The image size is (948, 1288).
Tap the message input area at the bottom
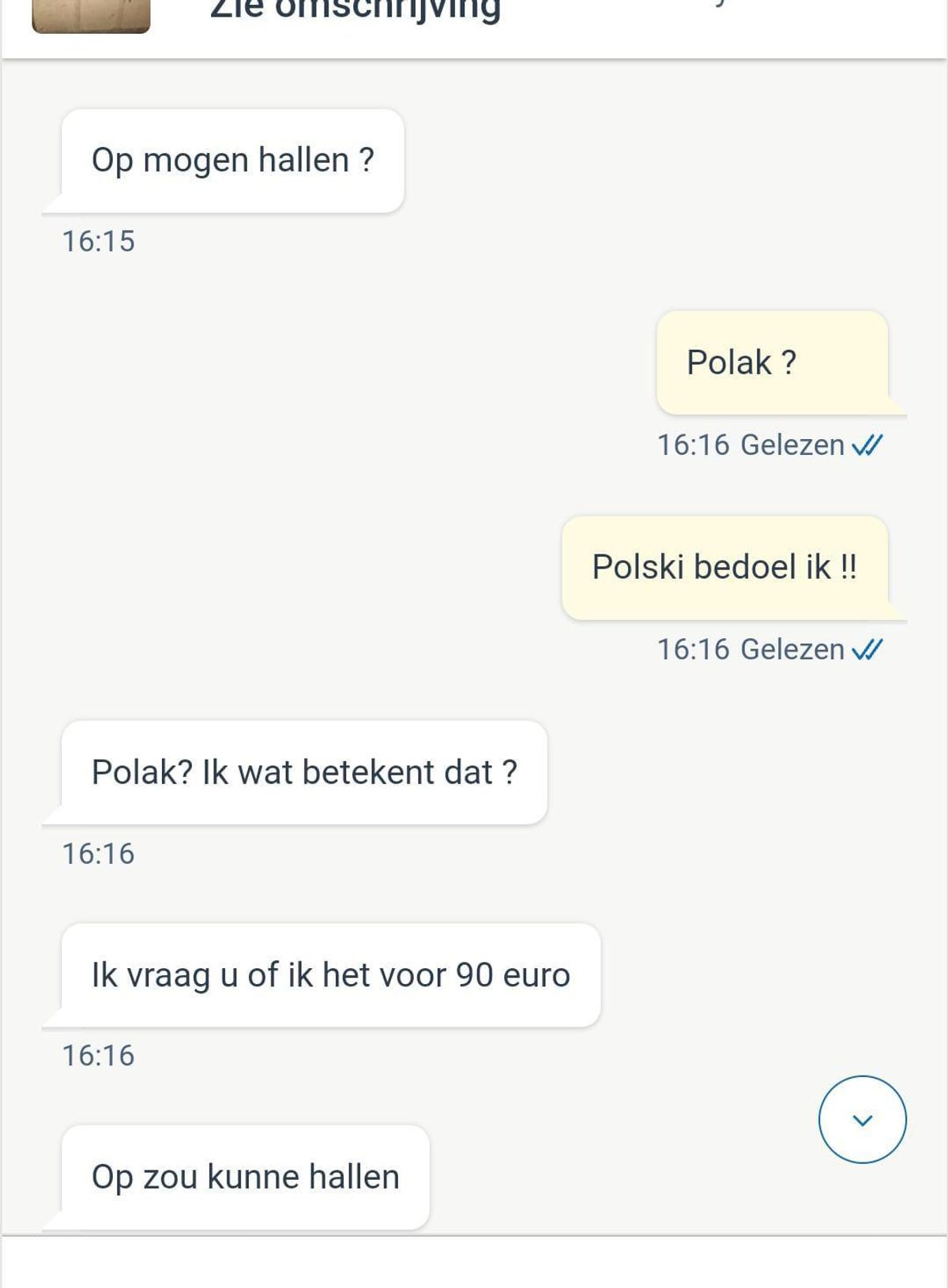click(x=474, y=1263)
